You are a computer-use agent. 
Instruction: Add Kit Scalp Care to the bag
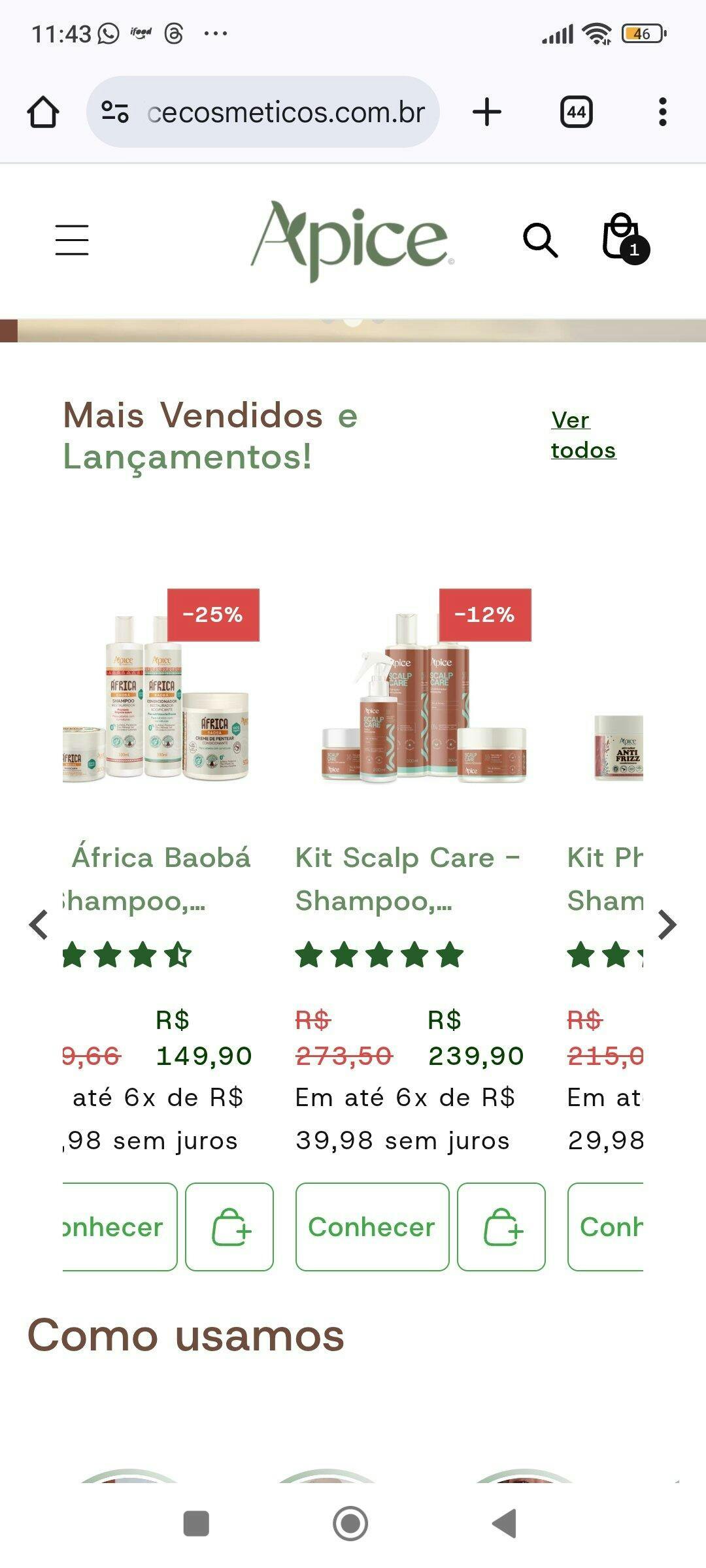click(501, 1226)
